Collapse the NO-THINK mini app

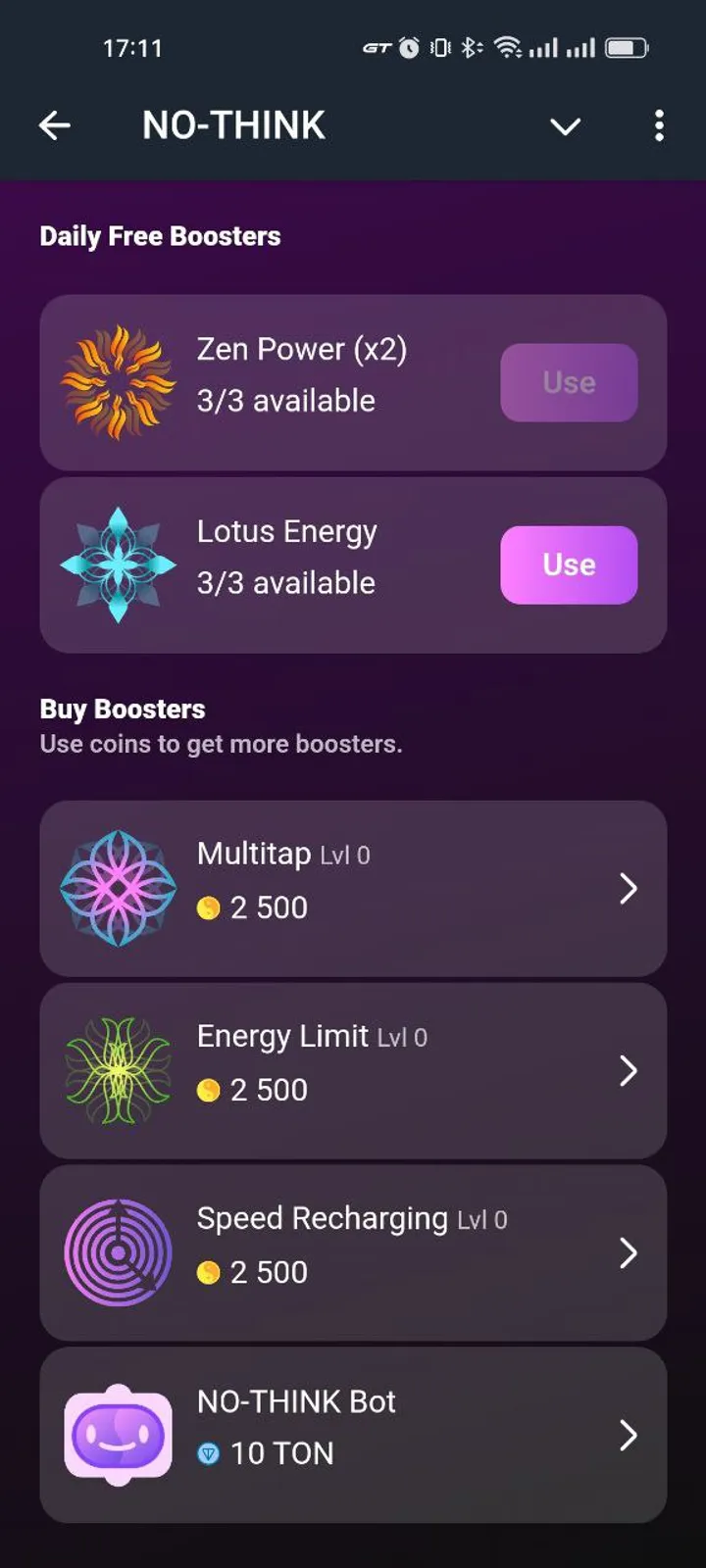[x=566, y=126]
